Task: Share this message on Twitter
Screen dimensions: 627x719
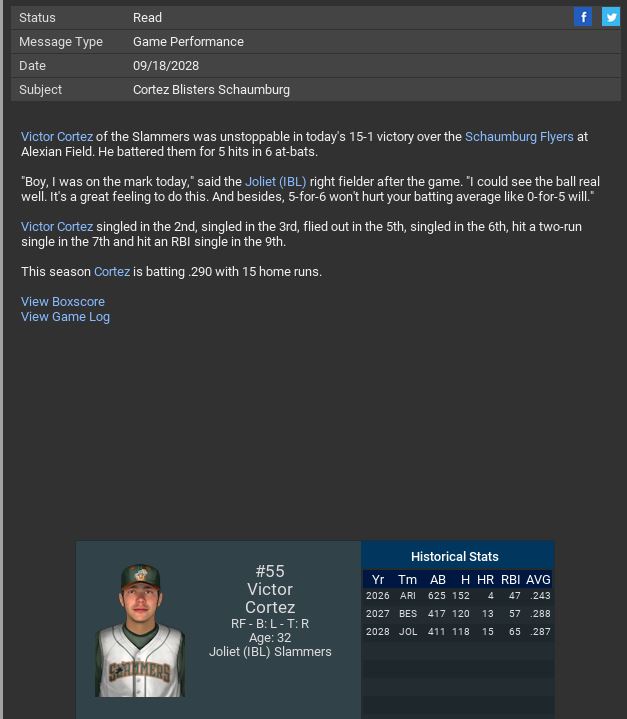Action: coord(610,17)
